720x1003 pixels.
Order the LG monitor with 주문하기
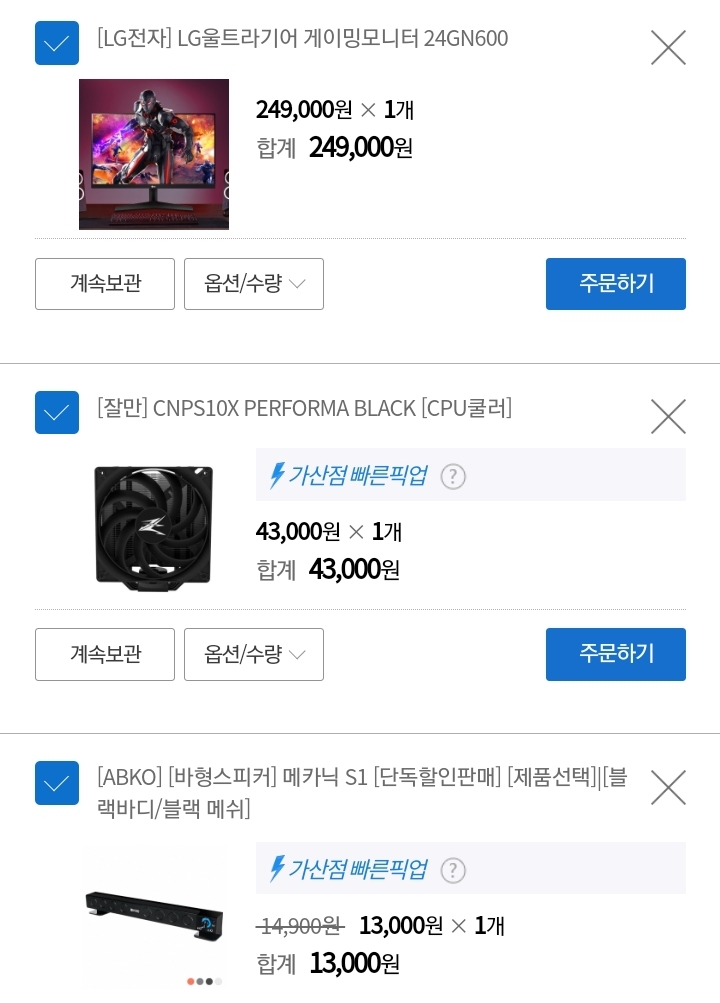(616, 284)
